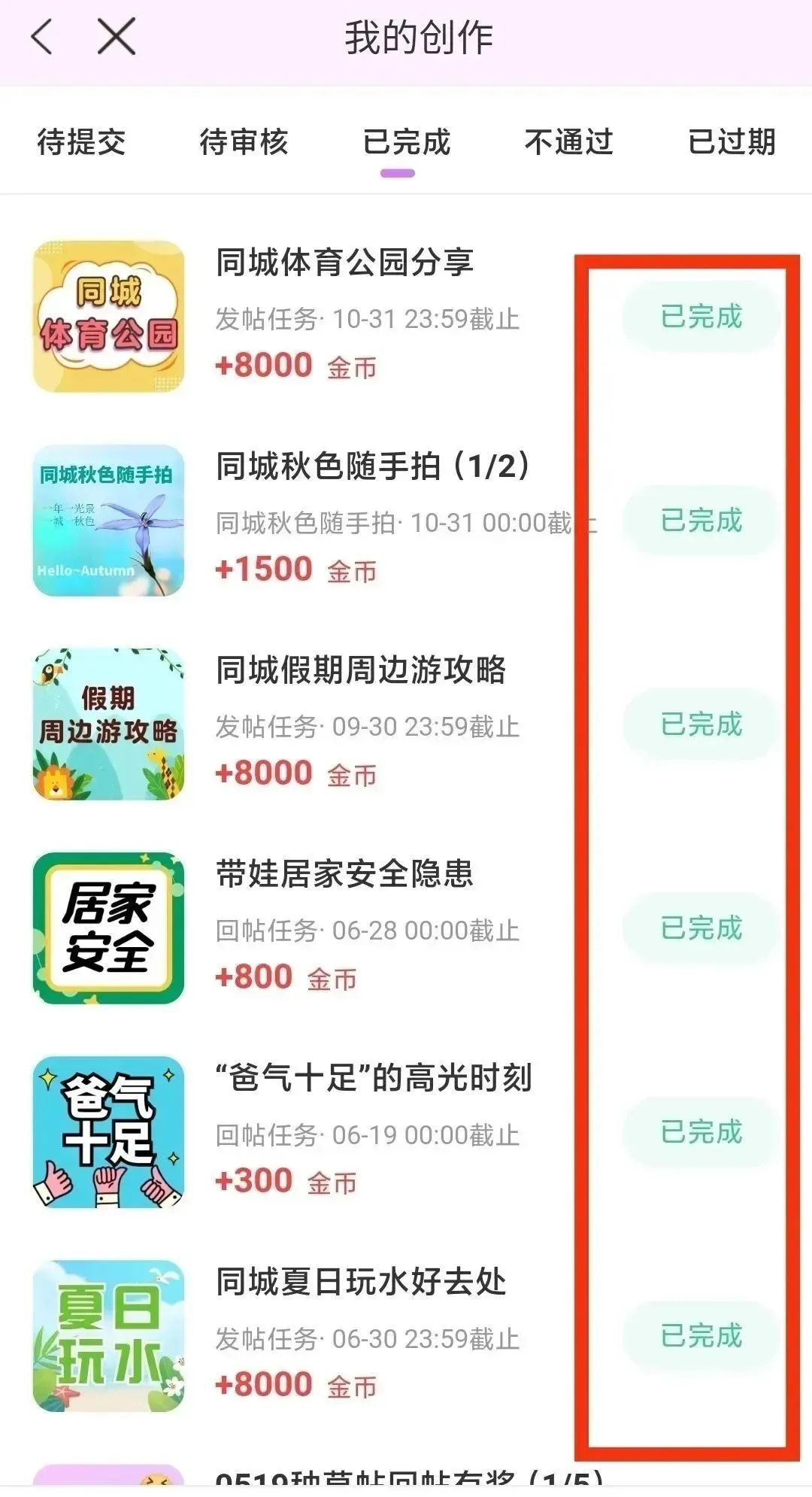Open the 同城体育公园分享 task
Screen dimensions: 812x1497
click(x=344, y=263)
